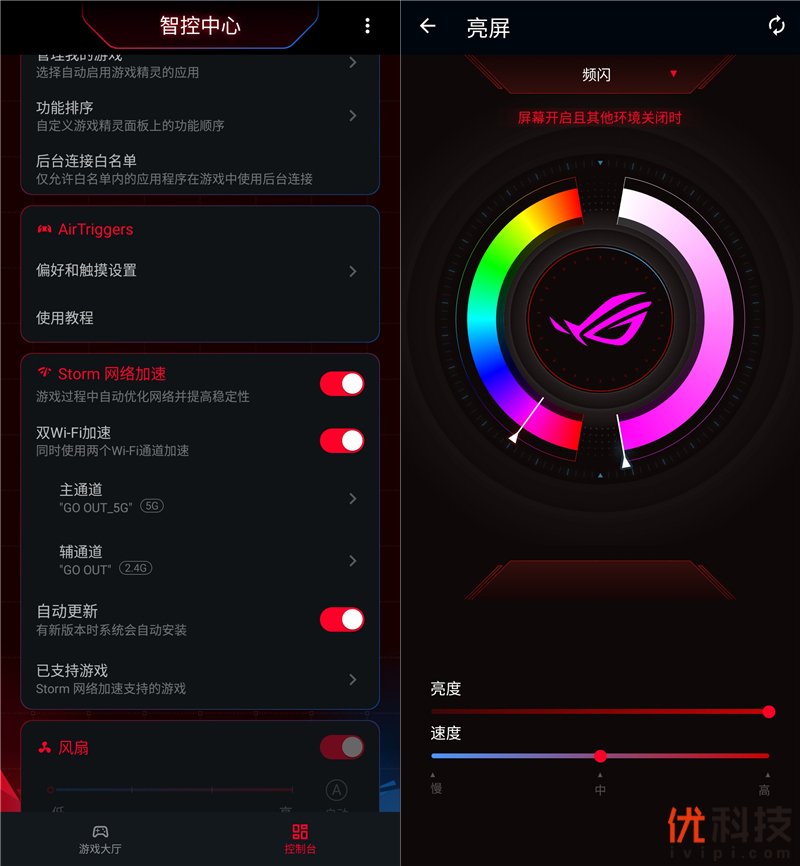The height and width of the screenshot is (866, 800).
Task: Tap the 亮度 brightness slider
Action: [x=600, y=712]
